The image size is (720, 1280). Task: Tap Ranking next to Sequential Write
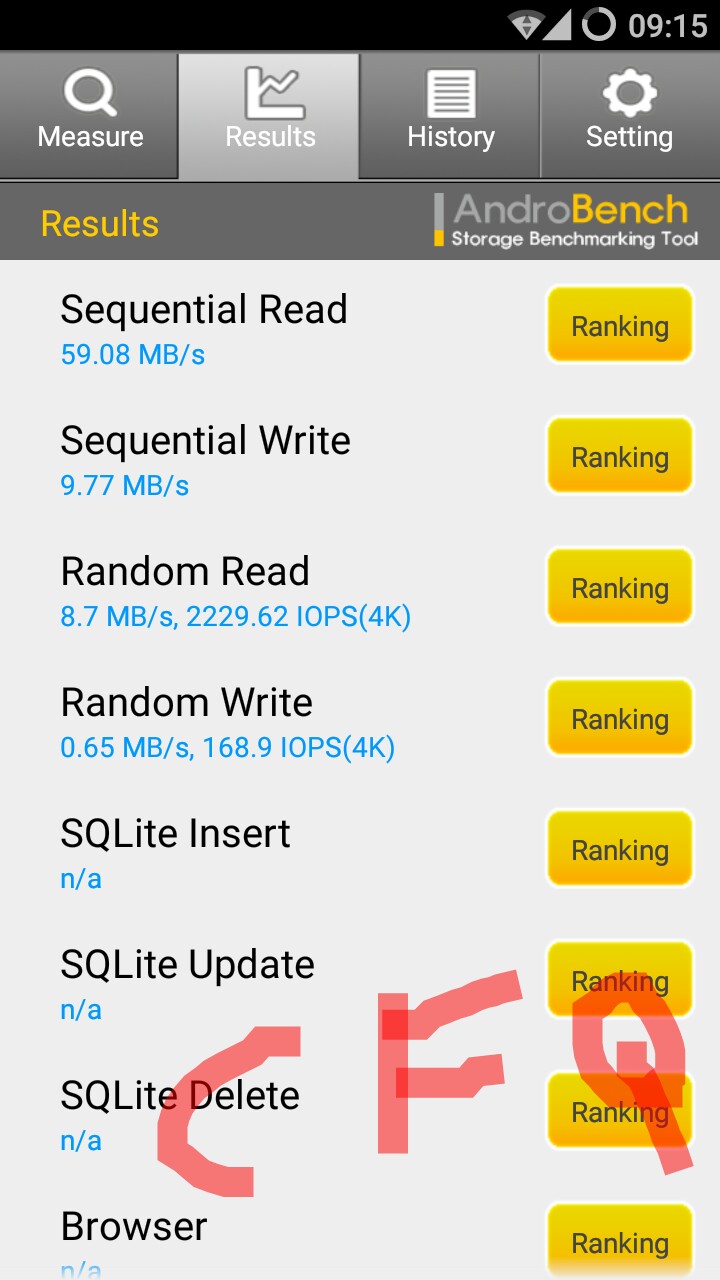[x=620, y=456]
